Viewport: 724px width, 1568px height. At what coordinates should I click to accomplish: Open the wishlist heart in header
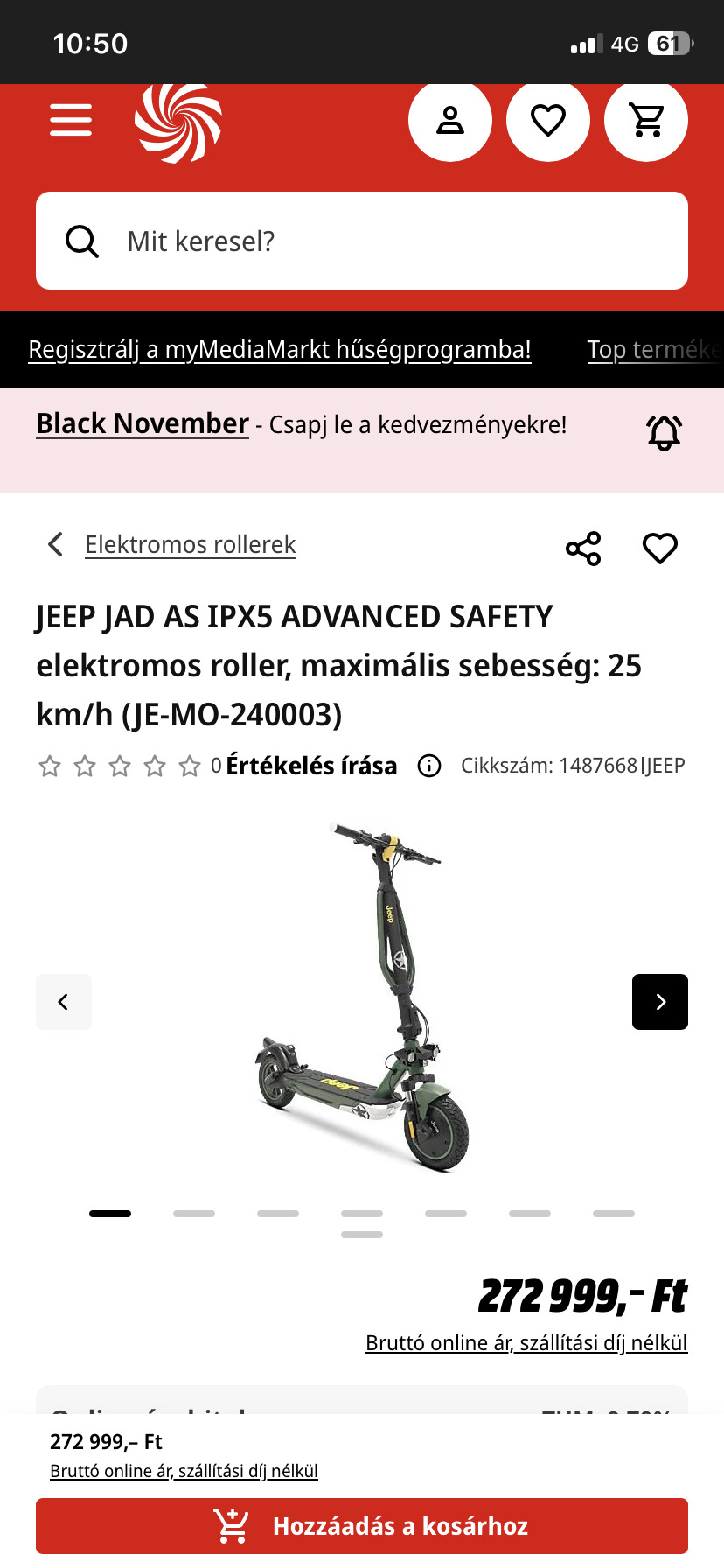click(x=548, y=120)
